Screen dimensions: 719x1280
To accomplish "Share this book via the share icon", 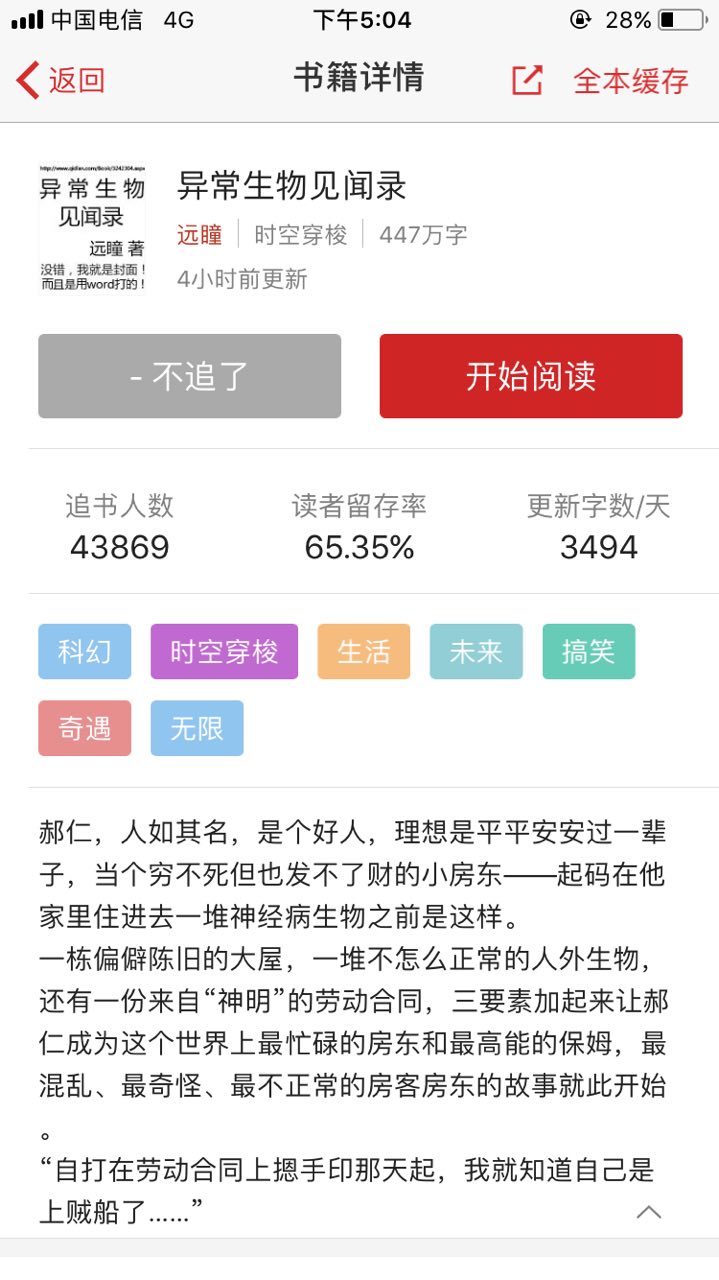I will coord(527,80).
